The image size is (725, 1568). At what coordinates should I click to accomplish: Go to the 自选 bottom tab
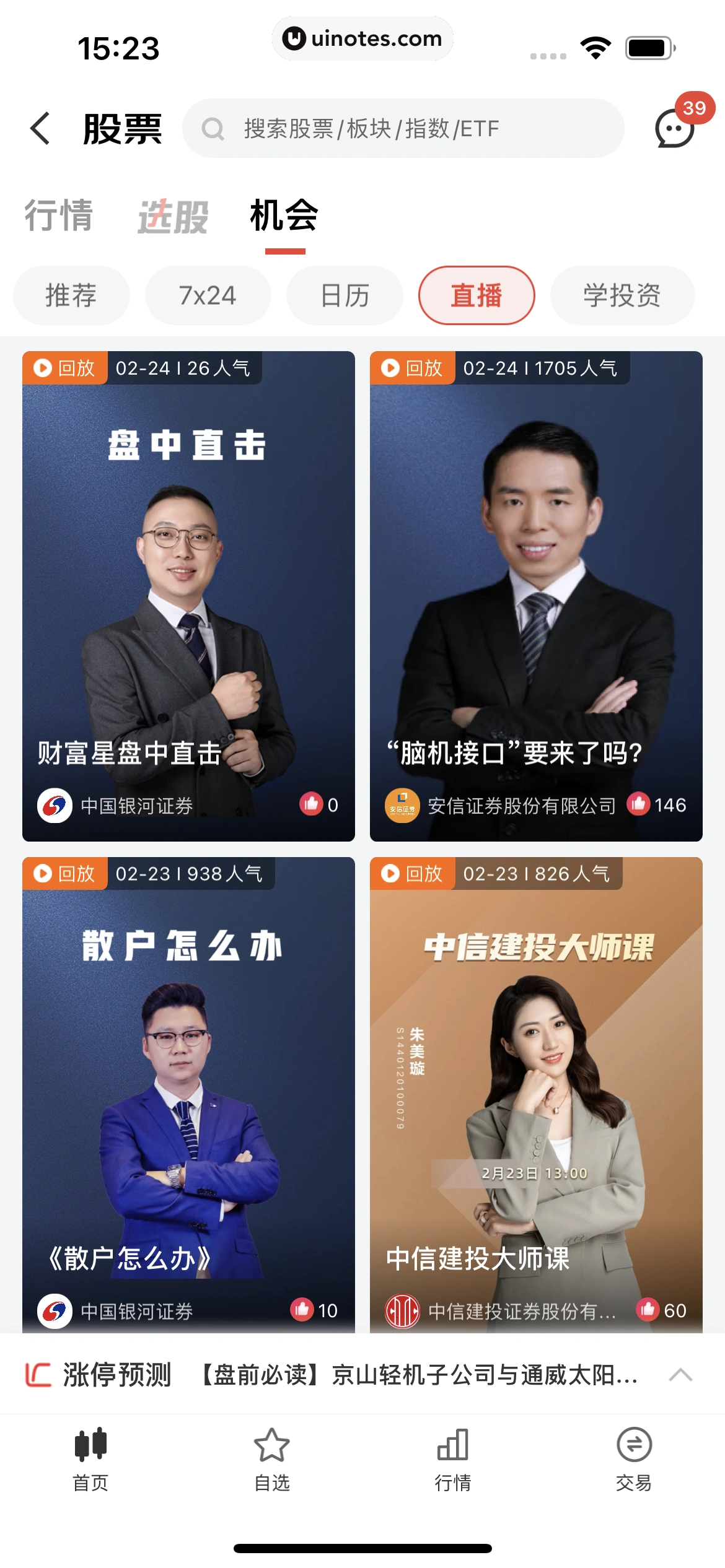[x=272, y=1458]
